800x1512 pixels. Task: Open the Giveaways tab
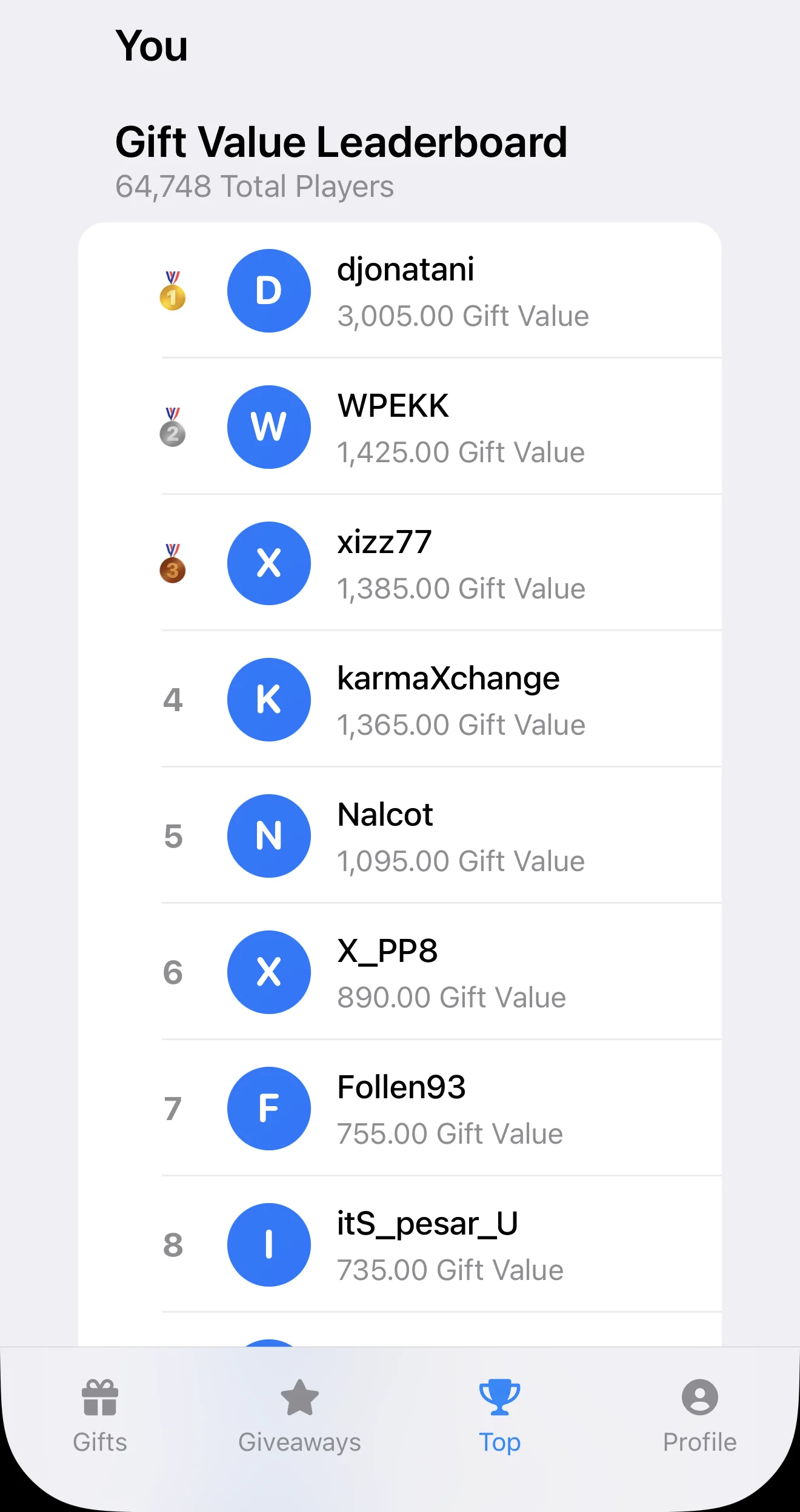tap(300, 1416)
